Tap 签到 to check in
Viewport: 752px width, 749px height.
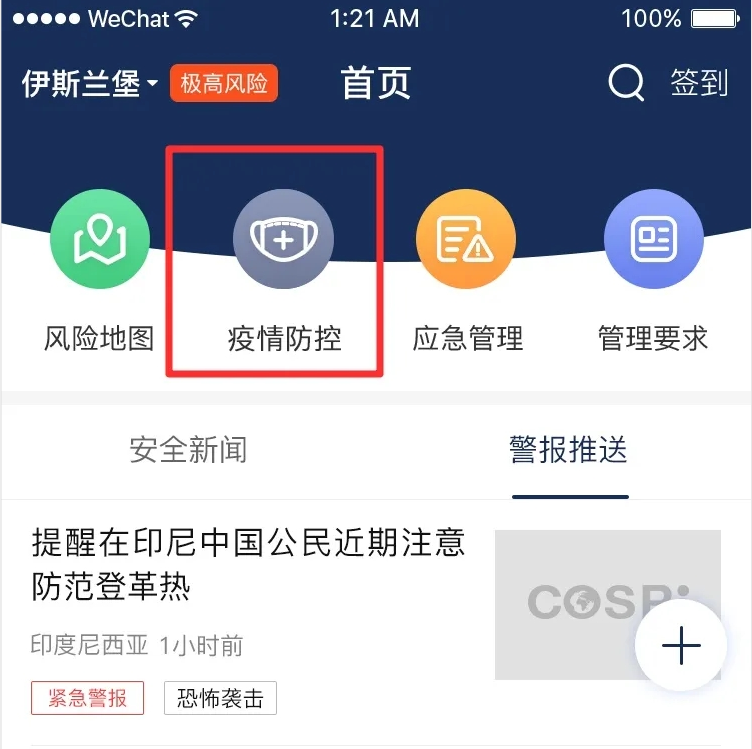(x=699, y=84)
